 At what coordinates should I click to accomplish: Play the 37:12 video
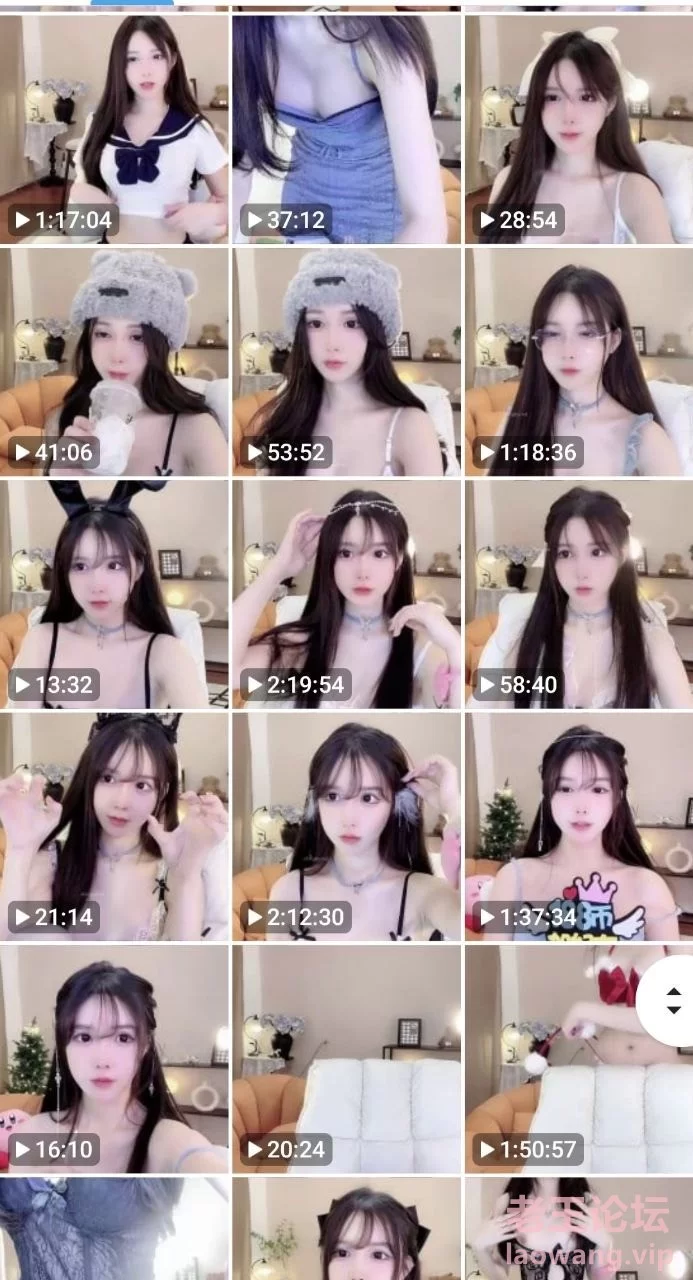pyautogui.click(x=347, y=129)
